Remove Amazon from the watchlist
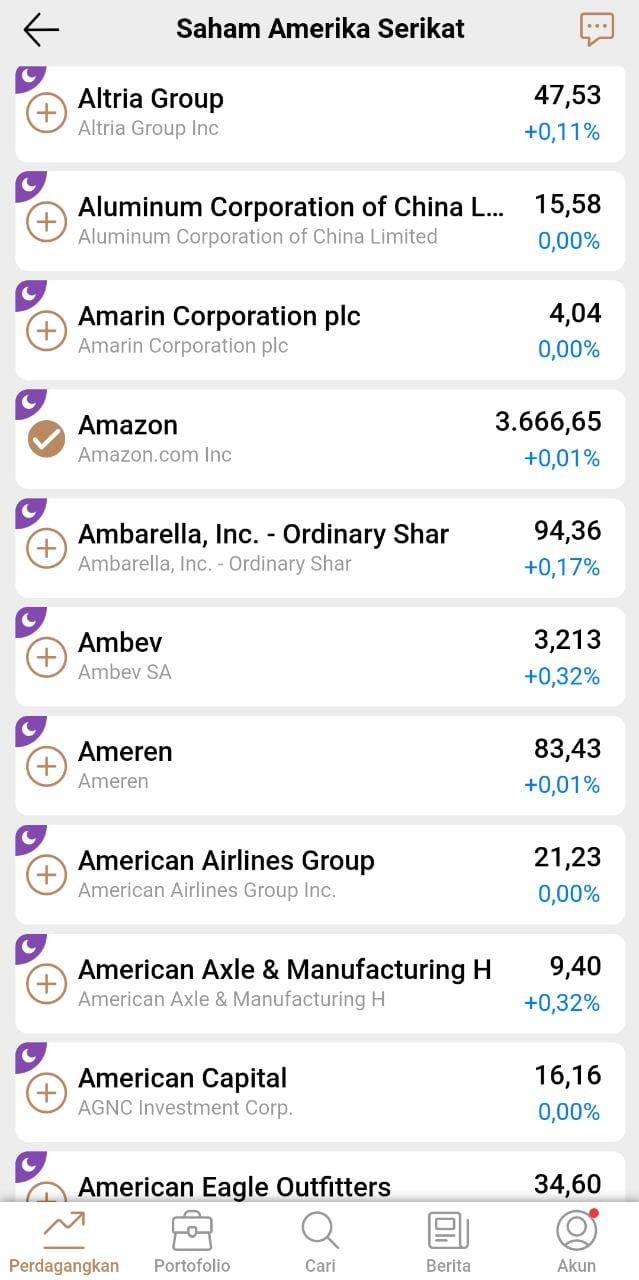639x1280 pixels. 46,439
